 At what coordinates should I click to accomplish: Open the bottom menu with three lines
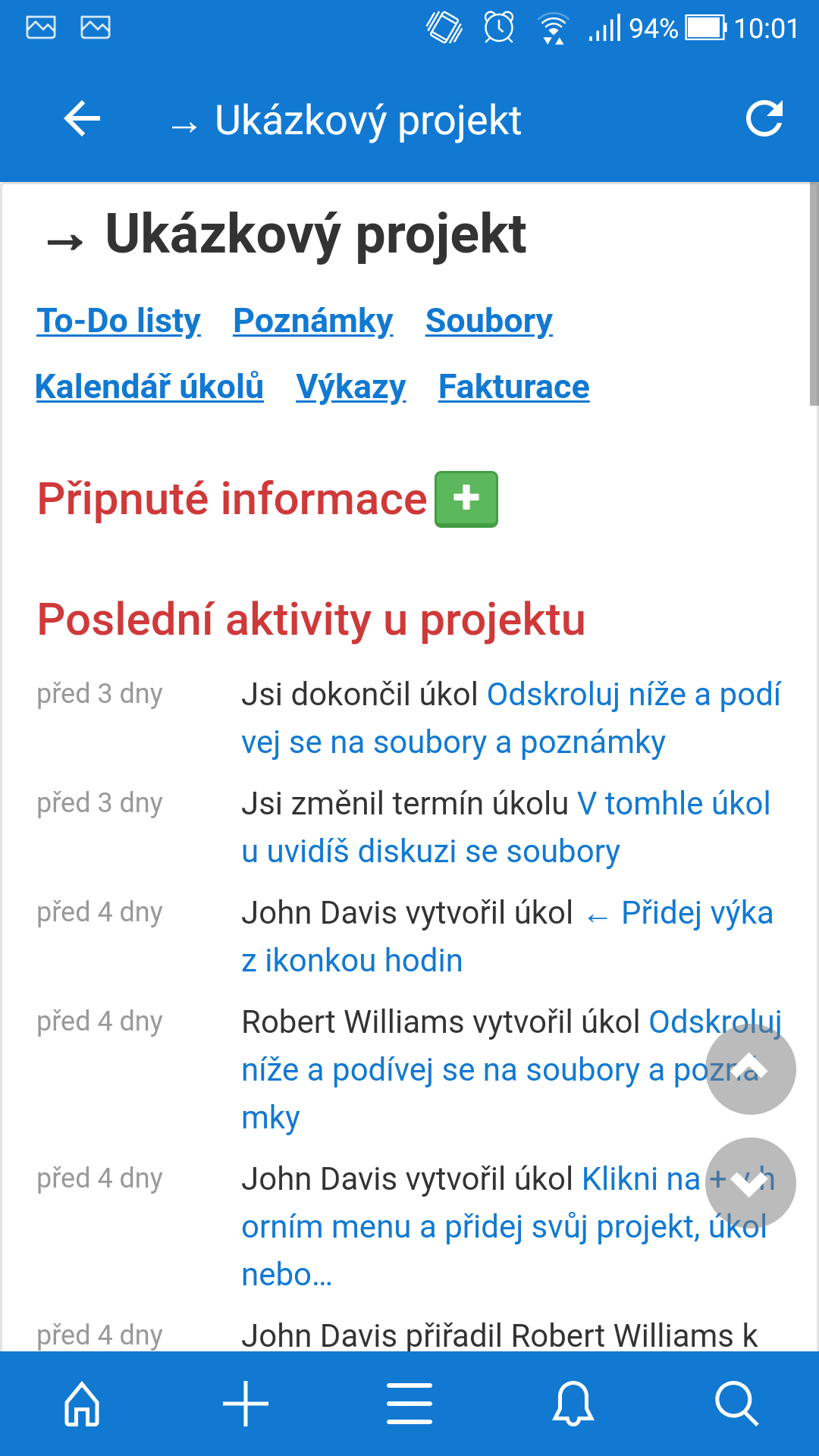[x=409, y=1404]
